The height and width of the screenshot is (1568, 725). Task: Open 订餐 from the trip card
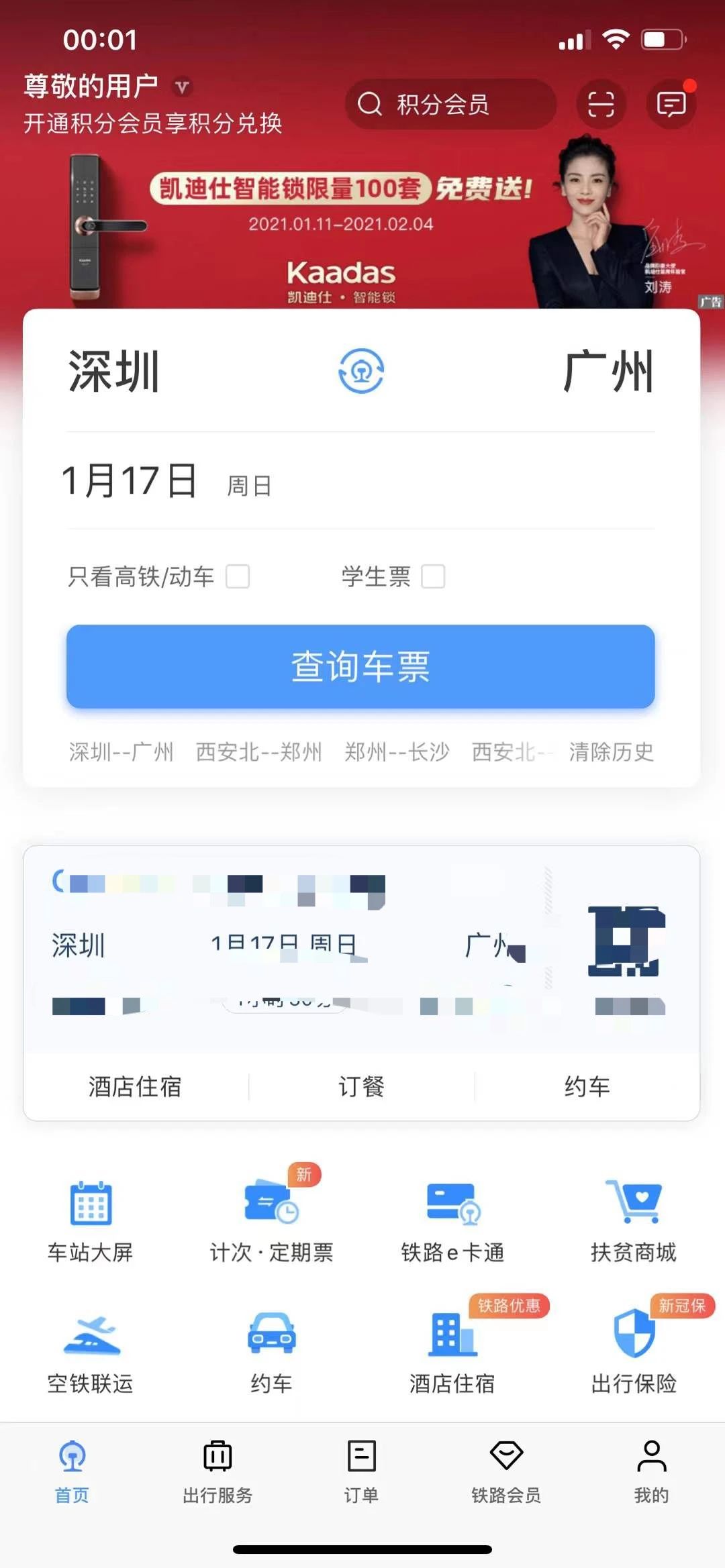(x=361, y=1087)
